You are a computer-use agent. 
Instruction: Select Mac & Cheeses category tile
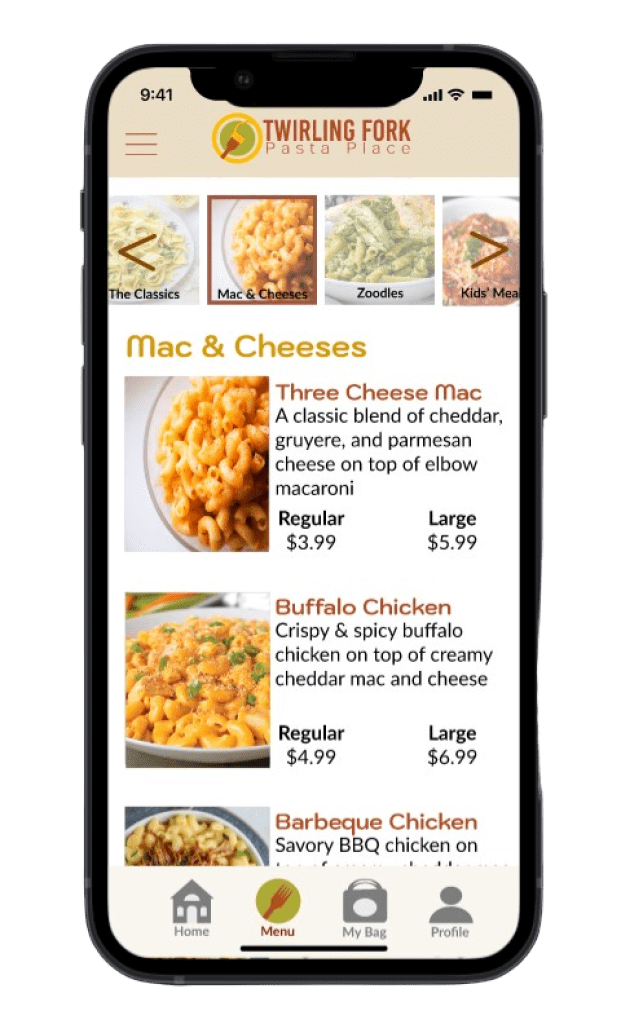click(262, 249)
